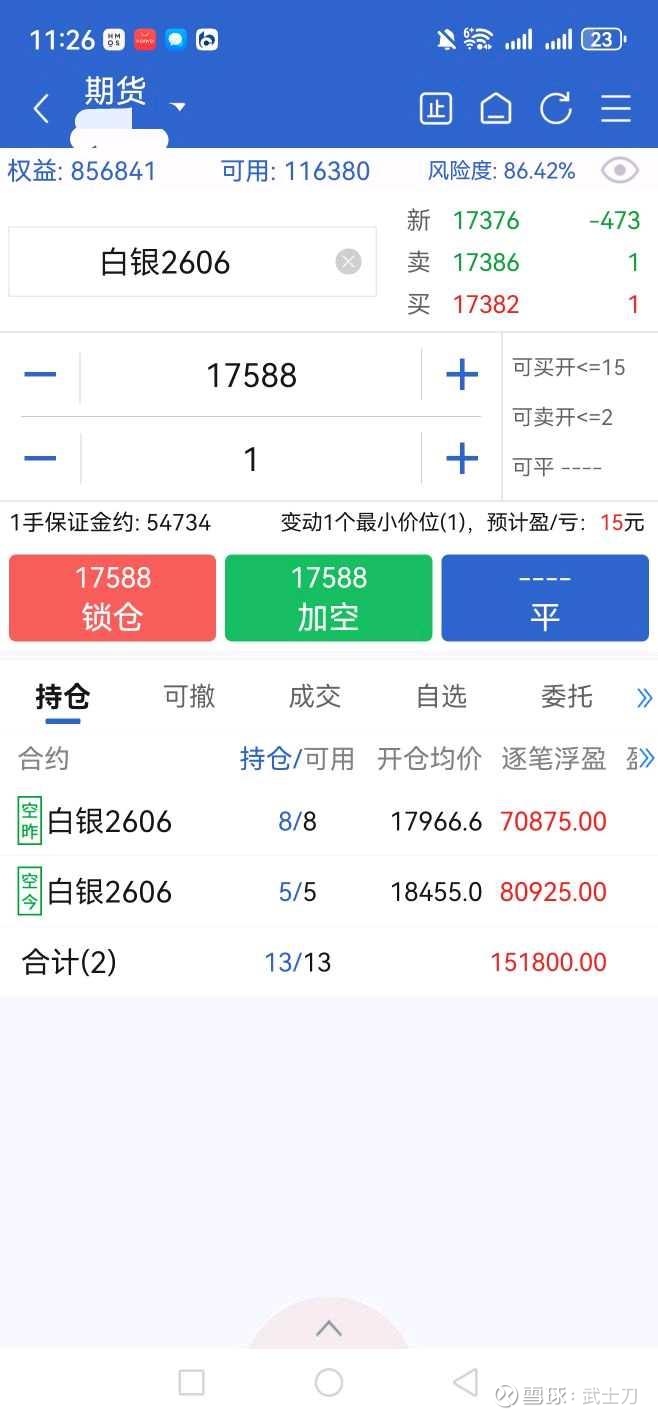Switch to the 可撤 tab

tap(189, 696)
